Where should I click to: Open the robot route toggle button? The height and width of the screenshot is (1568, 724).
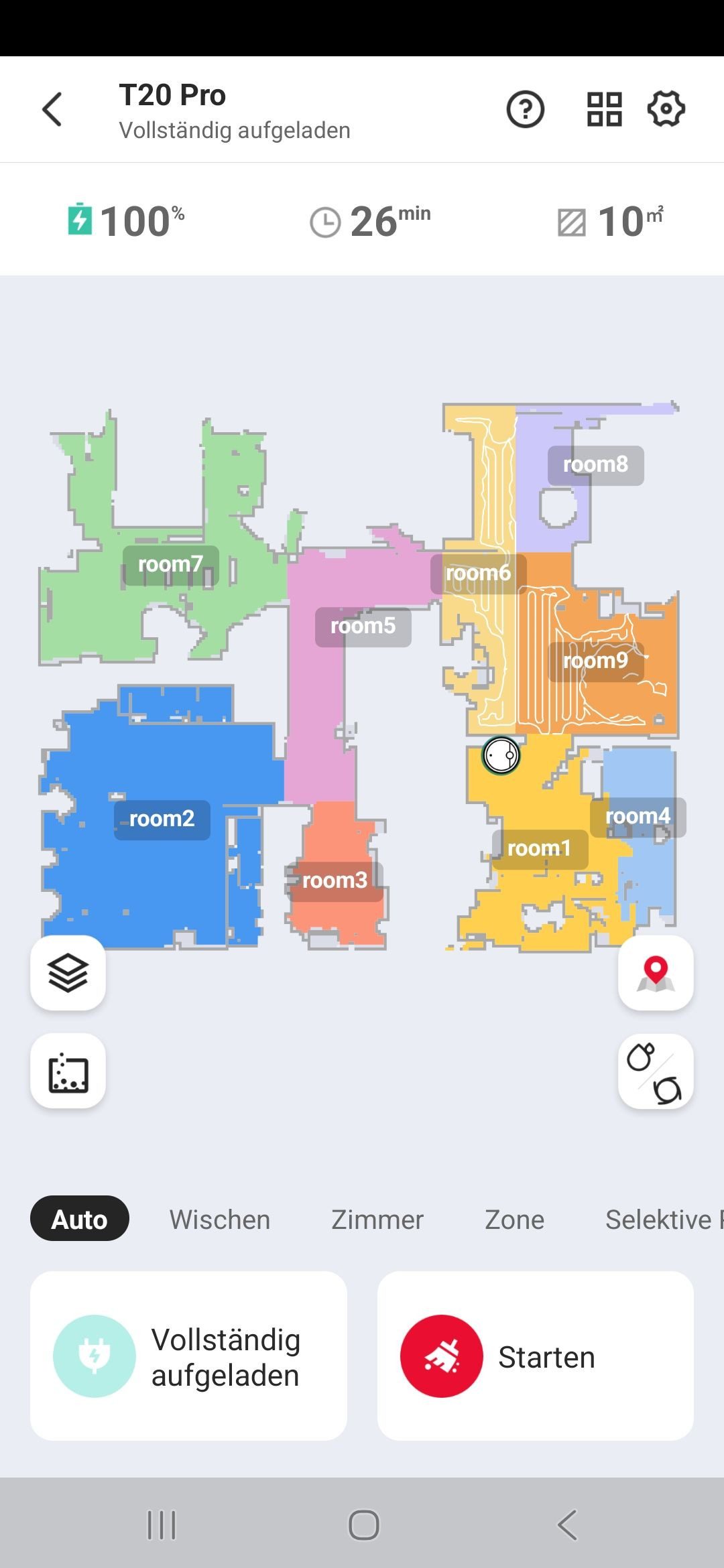pos(656,1071)
